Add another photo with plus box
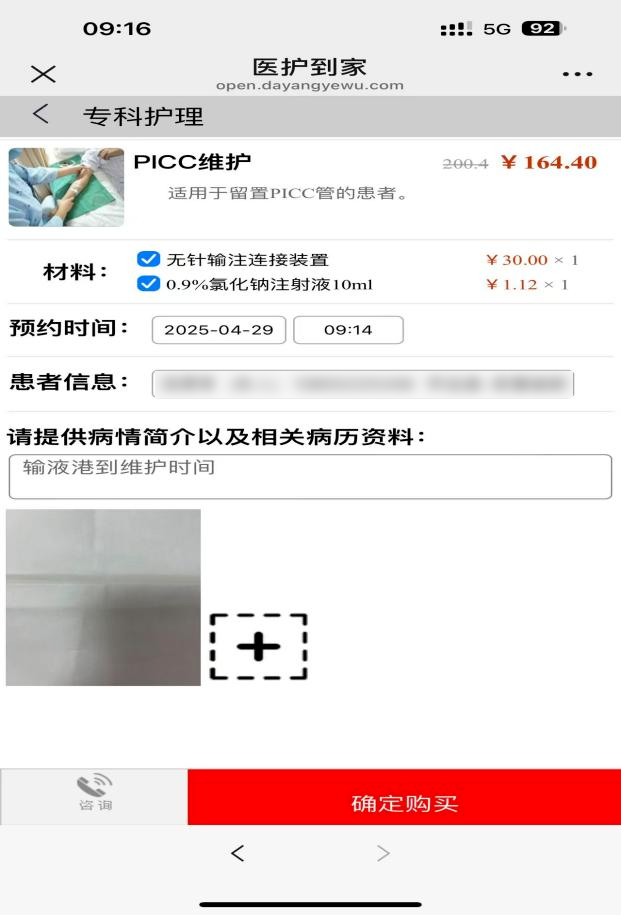This screenshot has width=621, height=915. point(258,647)
